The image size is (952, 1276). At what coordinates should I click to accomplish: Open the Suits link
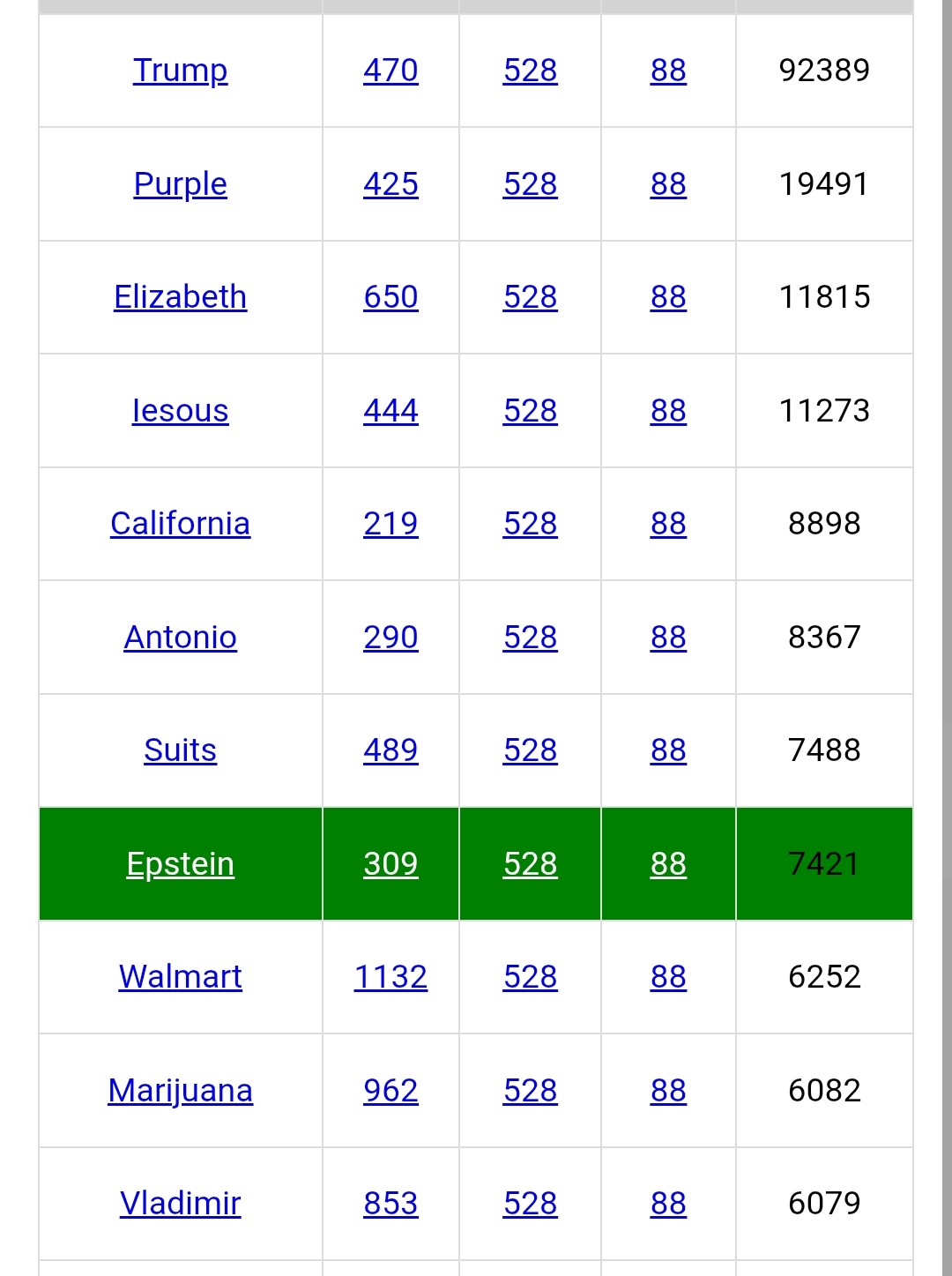[180, 750]
